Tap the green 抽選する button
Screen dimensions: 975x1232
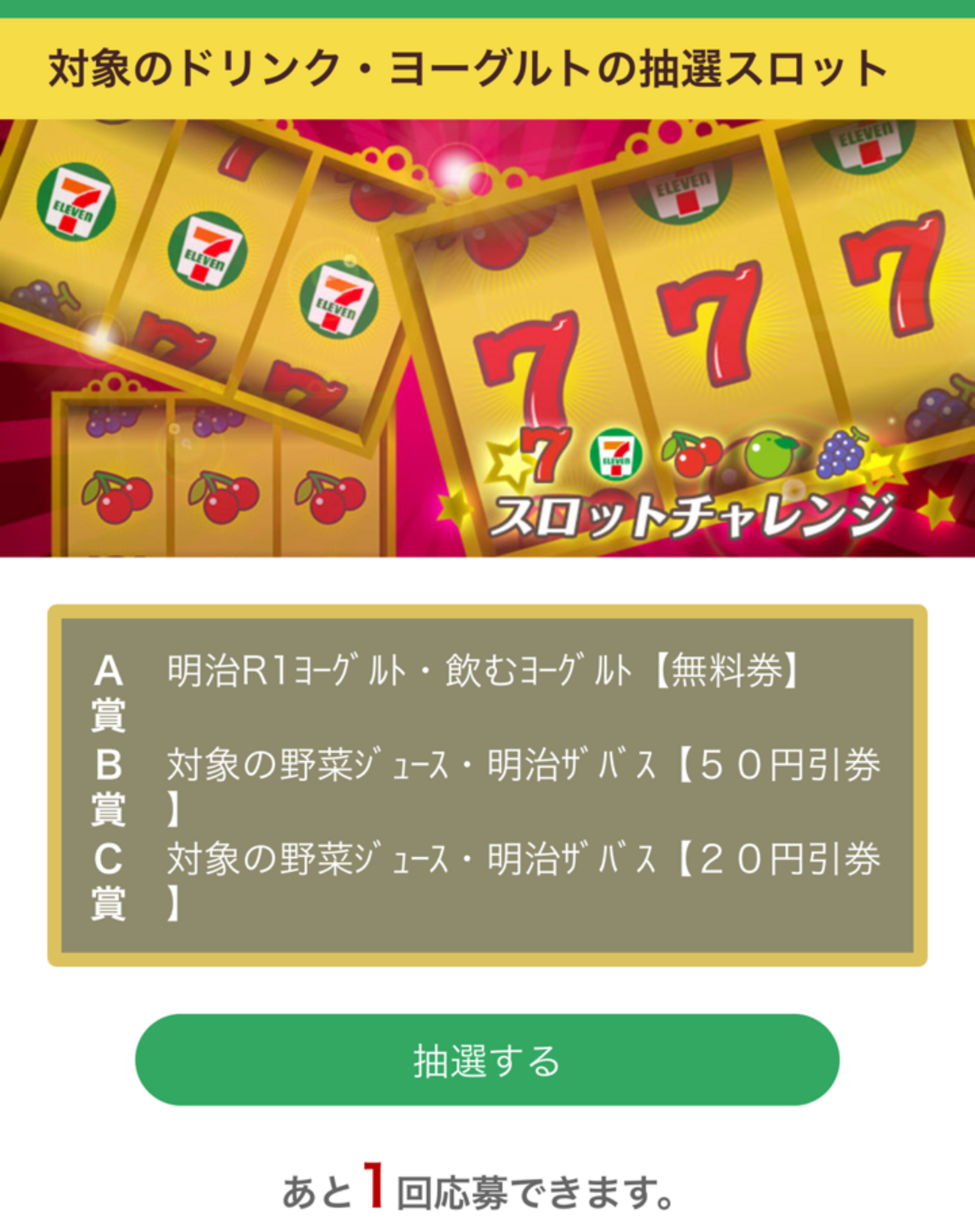tap(487, 1060)
